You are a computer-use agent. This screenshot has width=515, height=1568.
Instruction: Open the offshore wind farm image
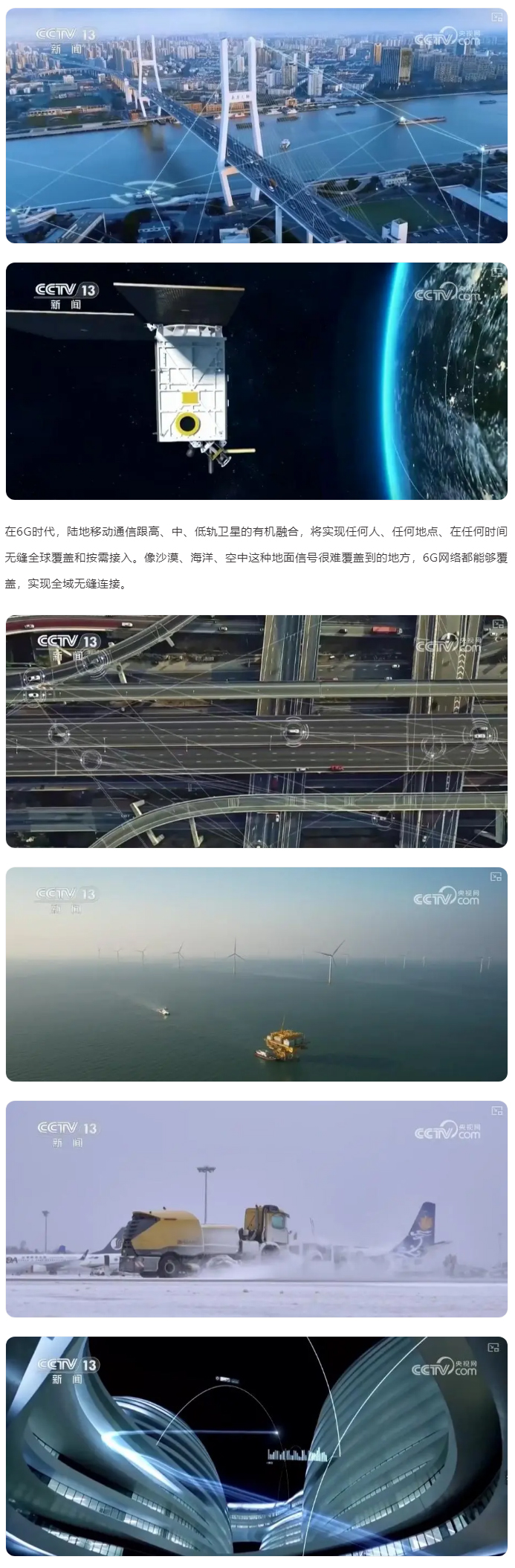point(256,974)
